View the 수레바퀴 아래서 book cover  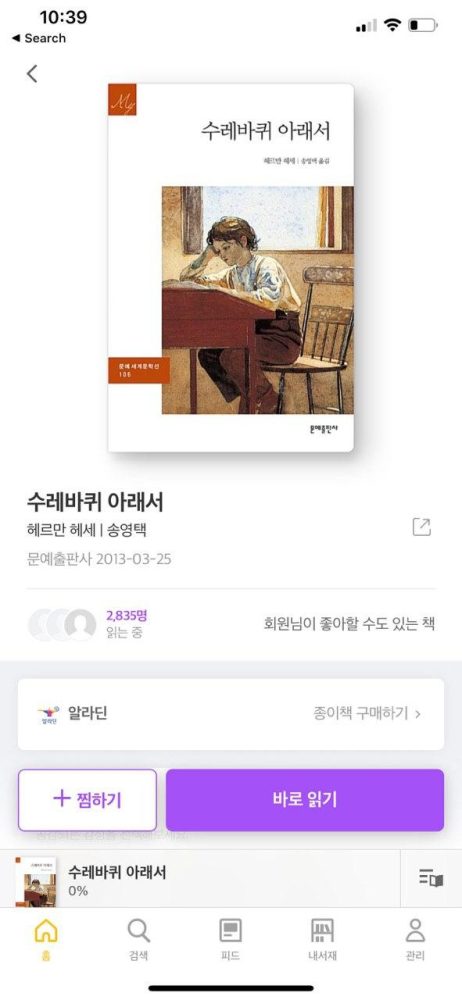point(231,267)
